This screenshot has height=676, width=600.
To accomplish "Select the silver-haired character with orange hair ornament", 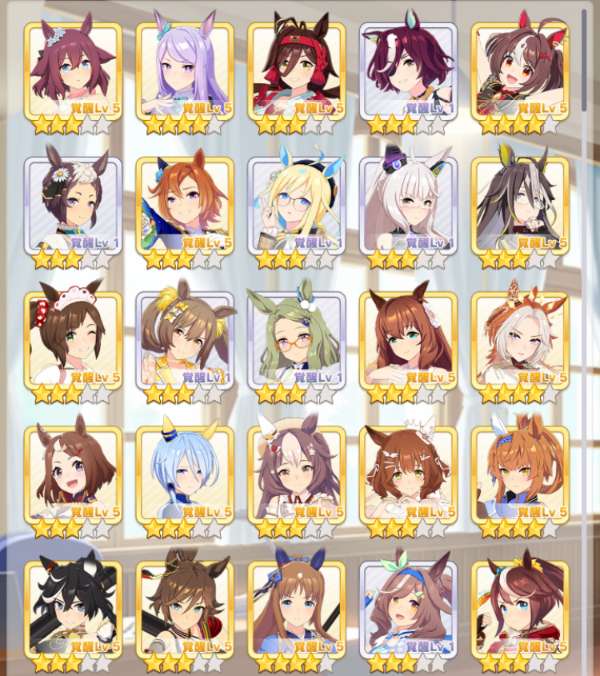I will click(520, 340).
